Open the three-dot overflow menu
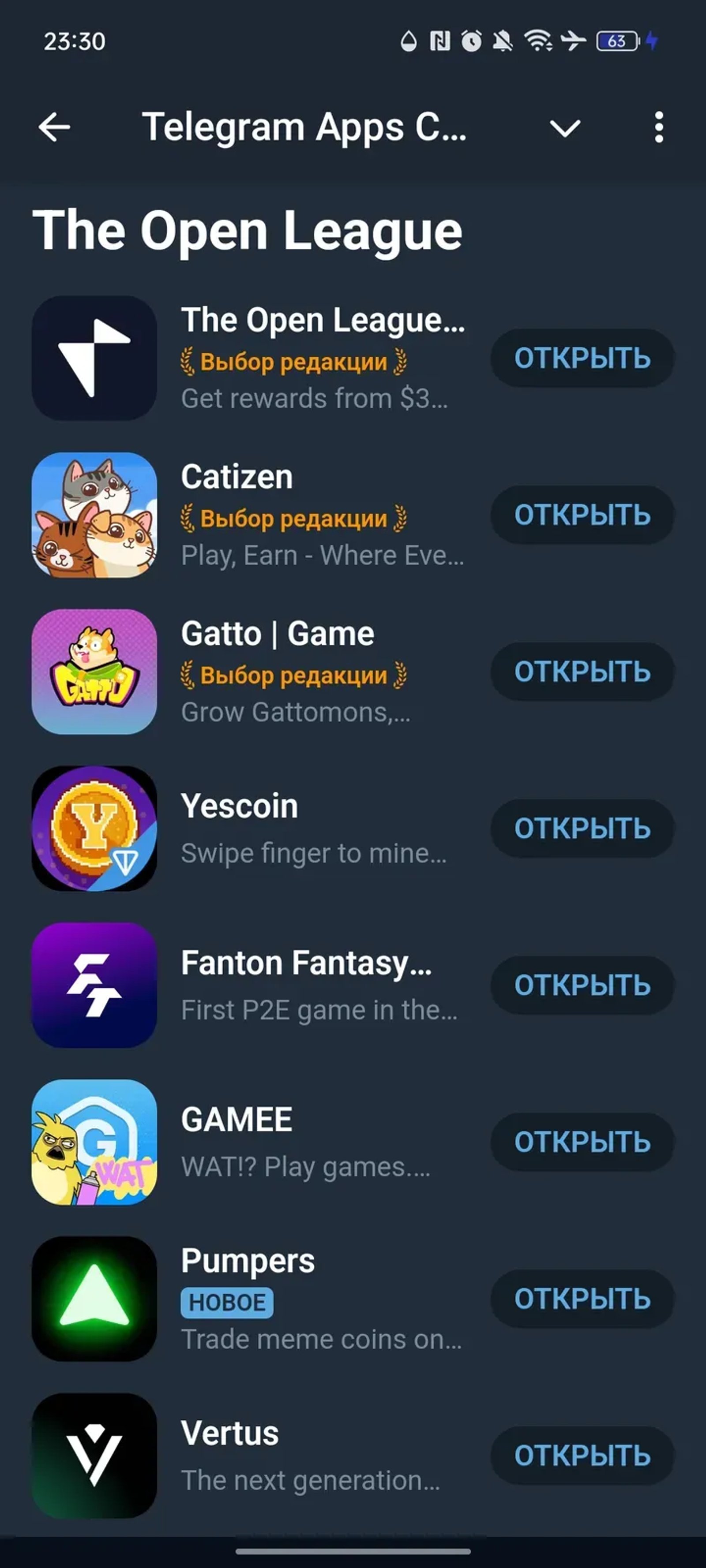The width and height of the screenshot is (706, 1568). click(x=658, y=127)
